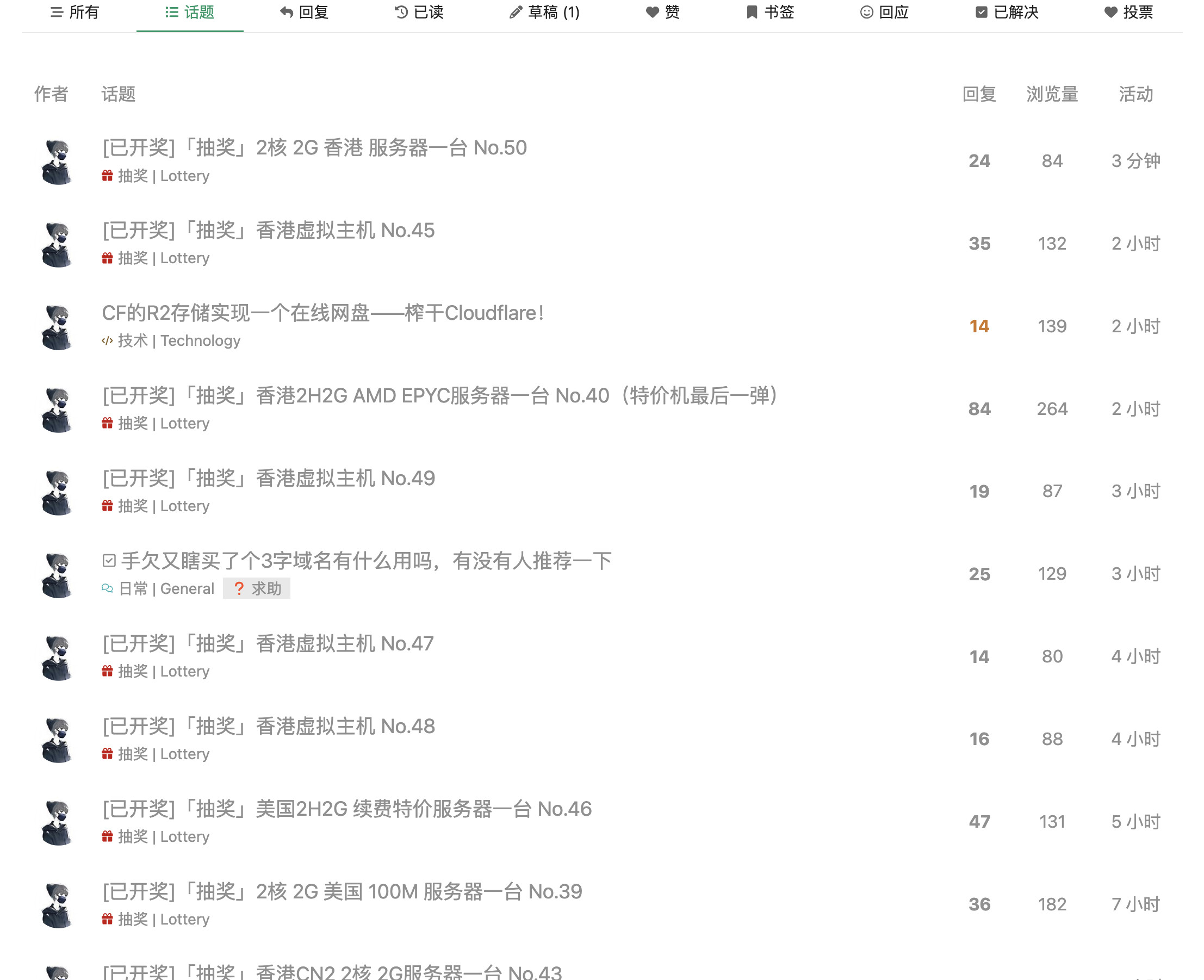Open the 书签 tab
This screenshot has width=1204, height=980.
point(770,13)
